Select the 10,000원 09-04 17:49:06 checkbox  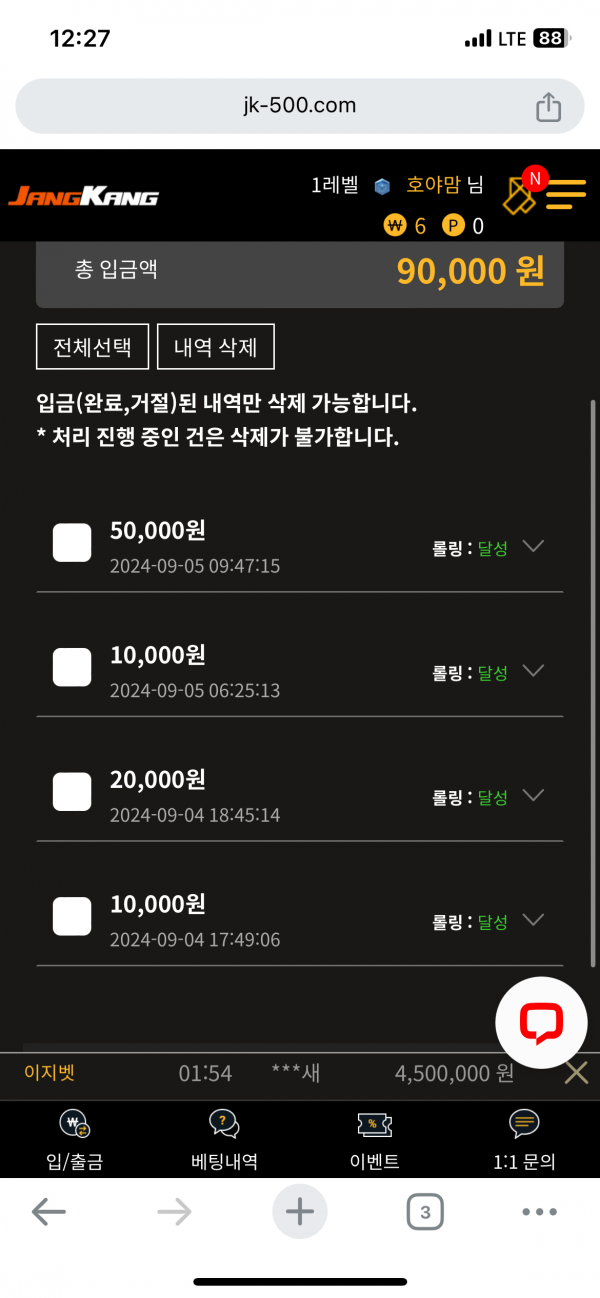coord(72,916)
